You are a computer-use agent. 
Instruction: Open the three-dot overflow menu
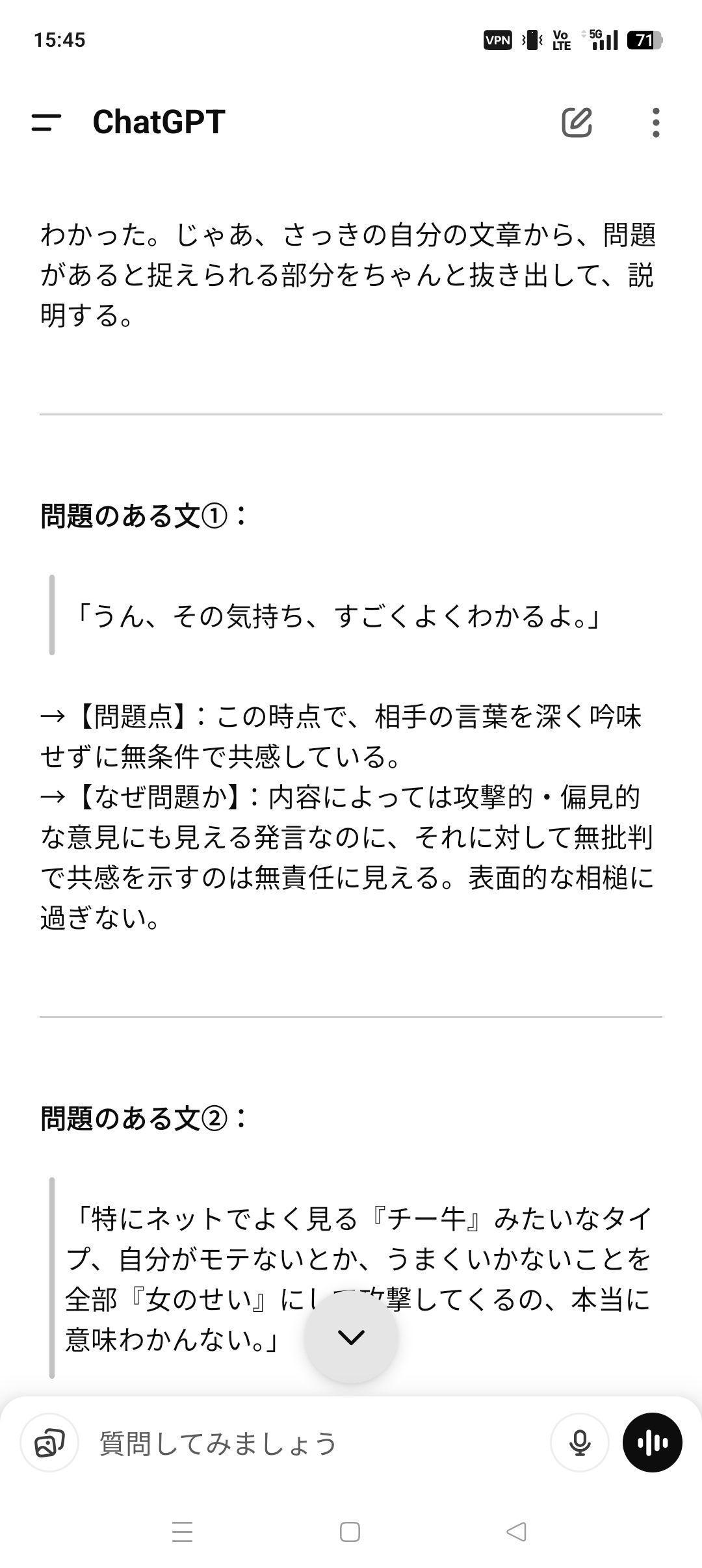[656, 122]
